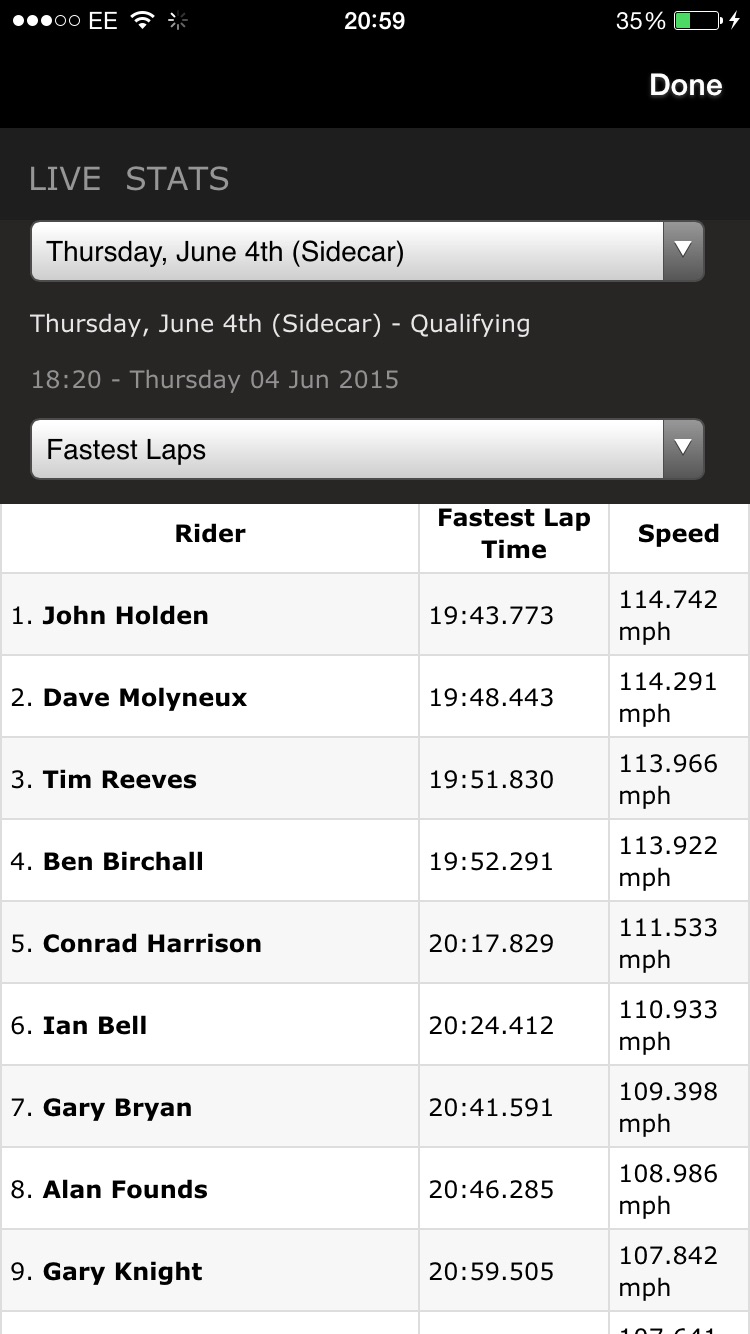This screenshot has height=1334, width=750.
Task: Open the Thursday, June 4th (Sidecar) session dropdown
Action: 367,251
